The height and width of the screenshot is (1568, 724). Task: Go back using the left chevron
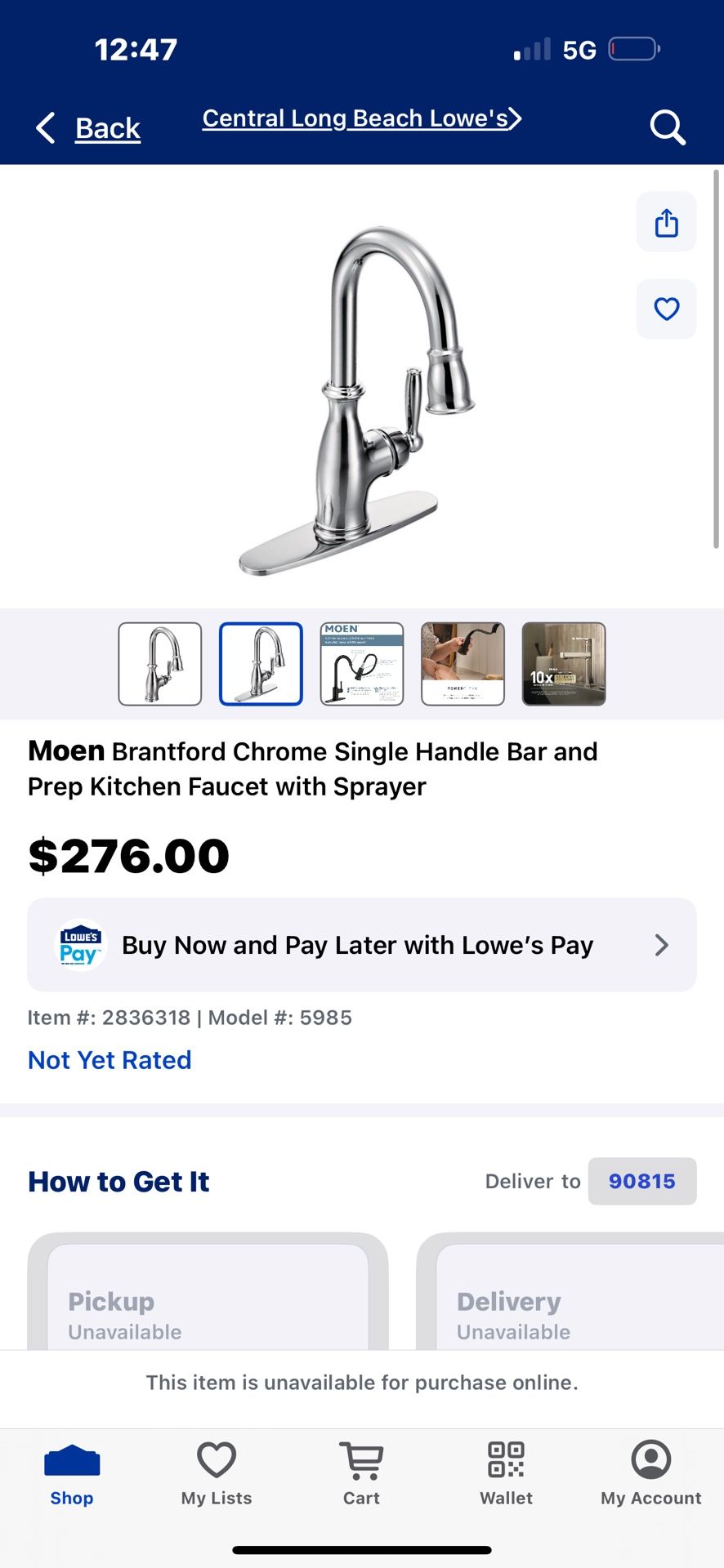point(45,127)
